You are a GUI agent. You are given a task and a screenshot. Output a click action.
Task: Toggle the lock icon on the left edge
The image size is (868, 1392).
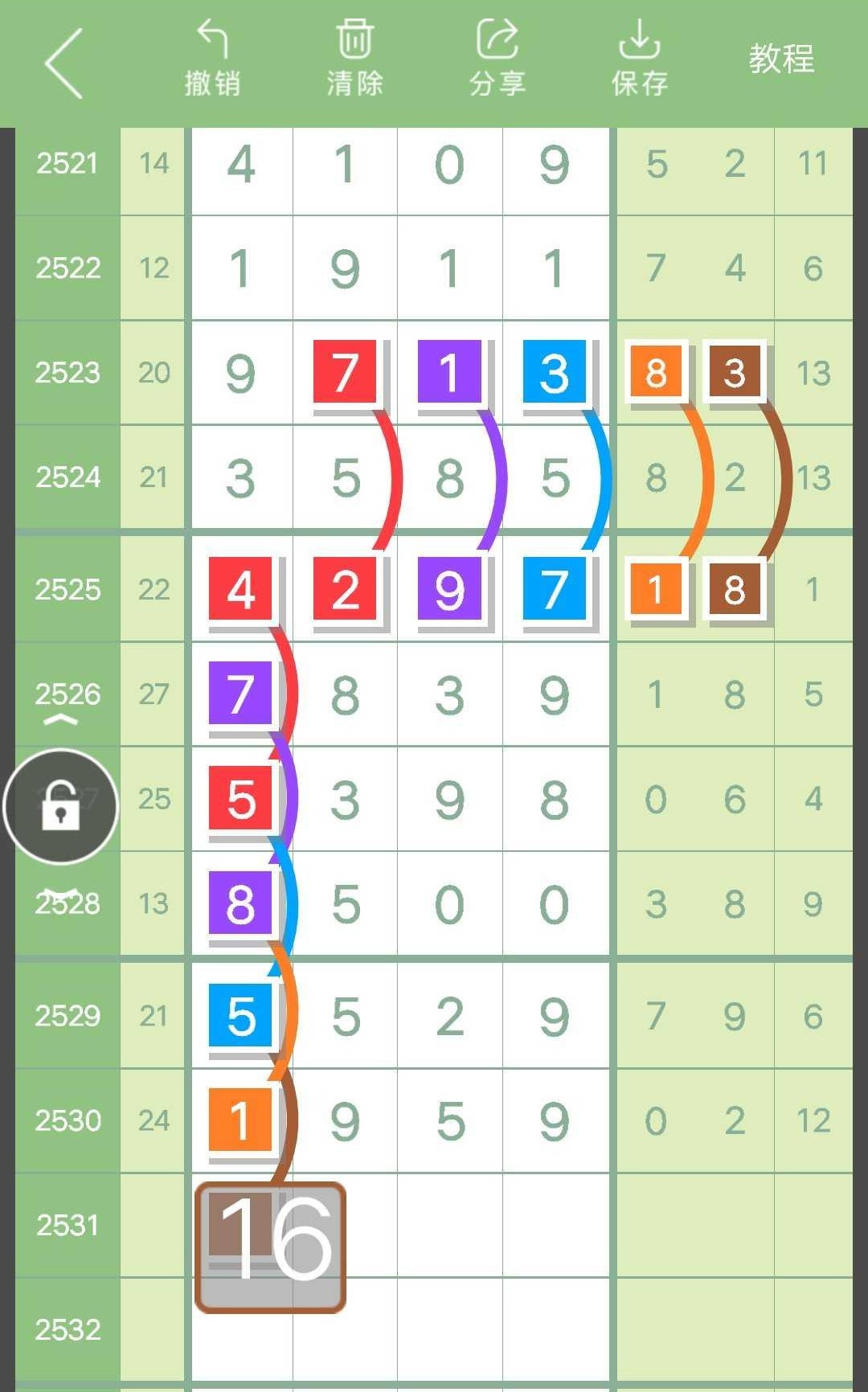click(60, 805)
